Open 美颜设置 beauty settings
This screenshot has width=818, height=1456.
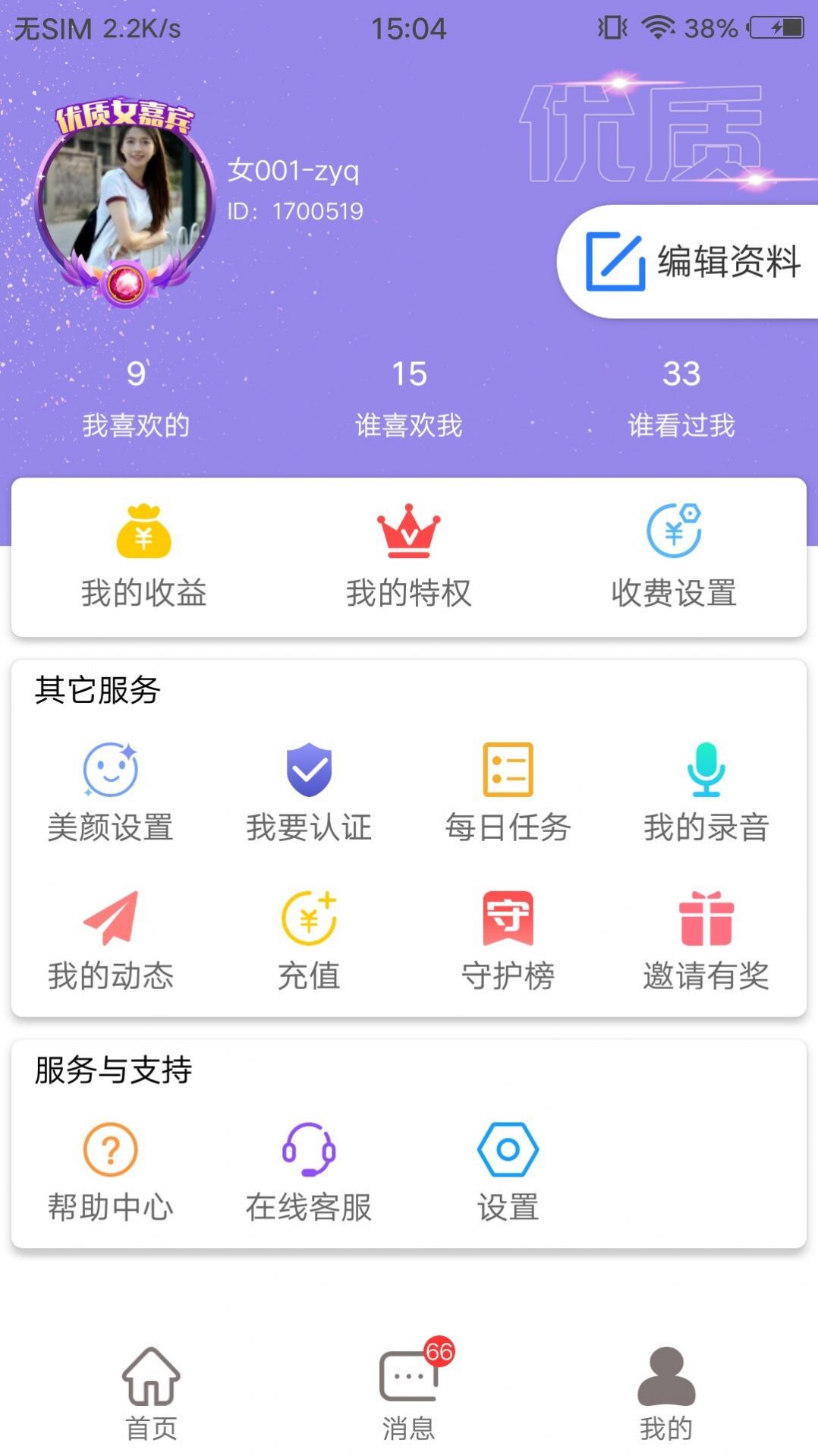click(x=111, y=792)
